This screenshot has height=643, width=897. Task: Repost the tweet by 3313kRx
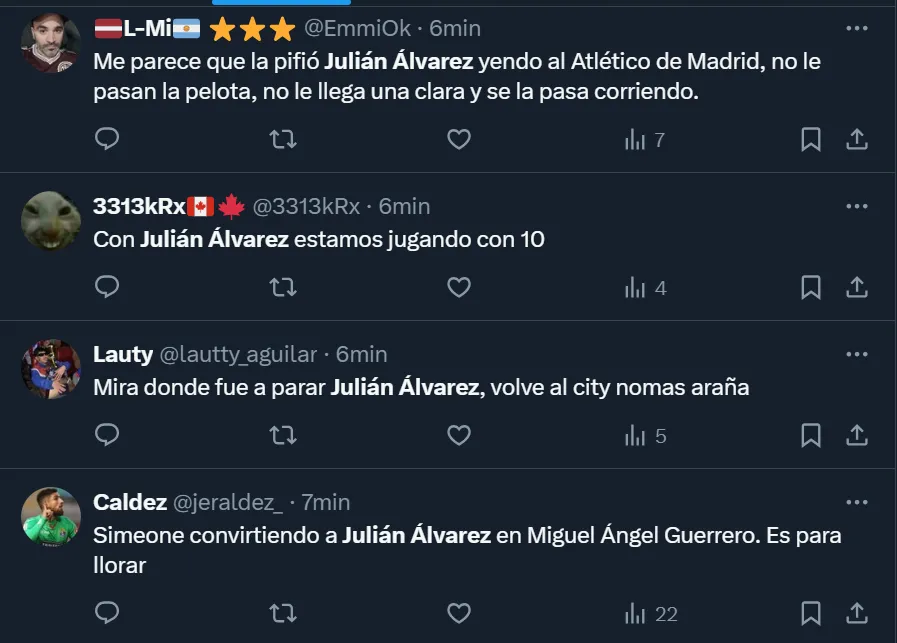tap(283, 288)
